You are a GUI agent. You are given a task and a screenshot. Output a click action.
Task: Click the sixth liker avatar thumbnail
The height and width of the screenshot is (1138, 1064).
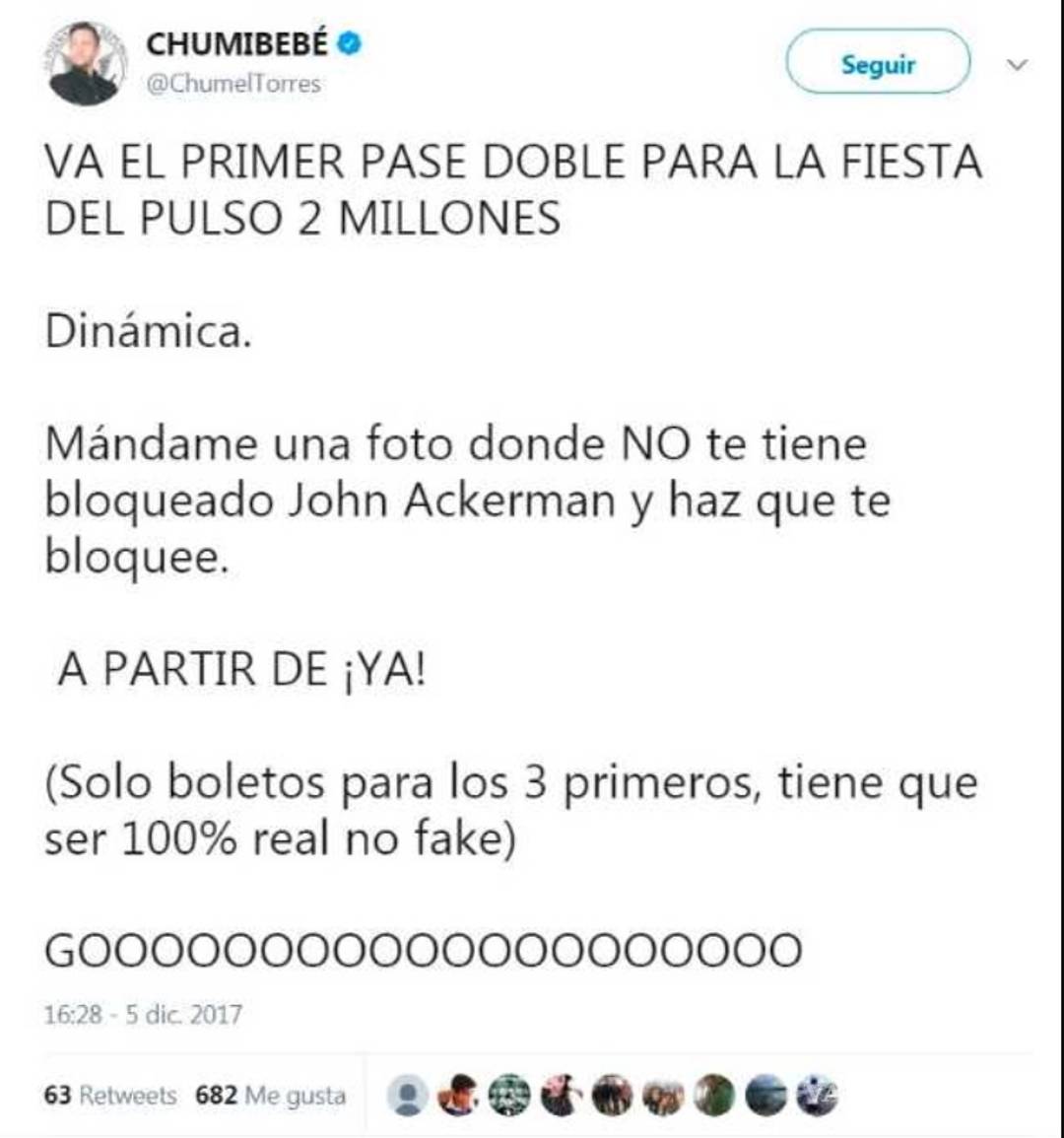(662, 1096)
